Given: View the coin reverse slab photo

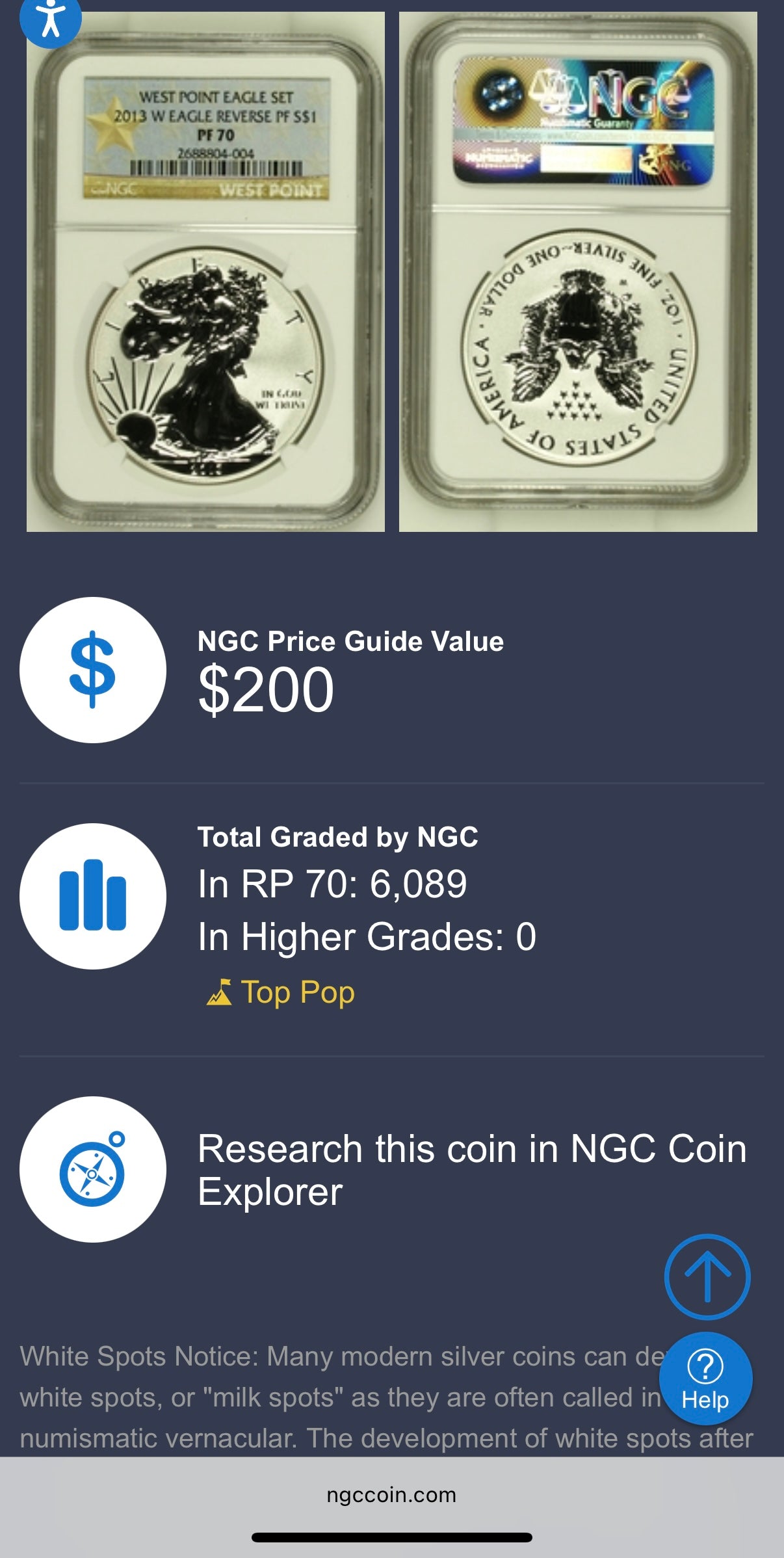Looking at the screenshot, I should tap(578, 272).
